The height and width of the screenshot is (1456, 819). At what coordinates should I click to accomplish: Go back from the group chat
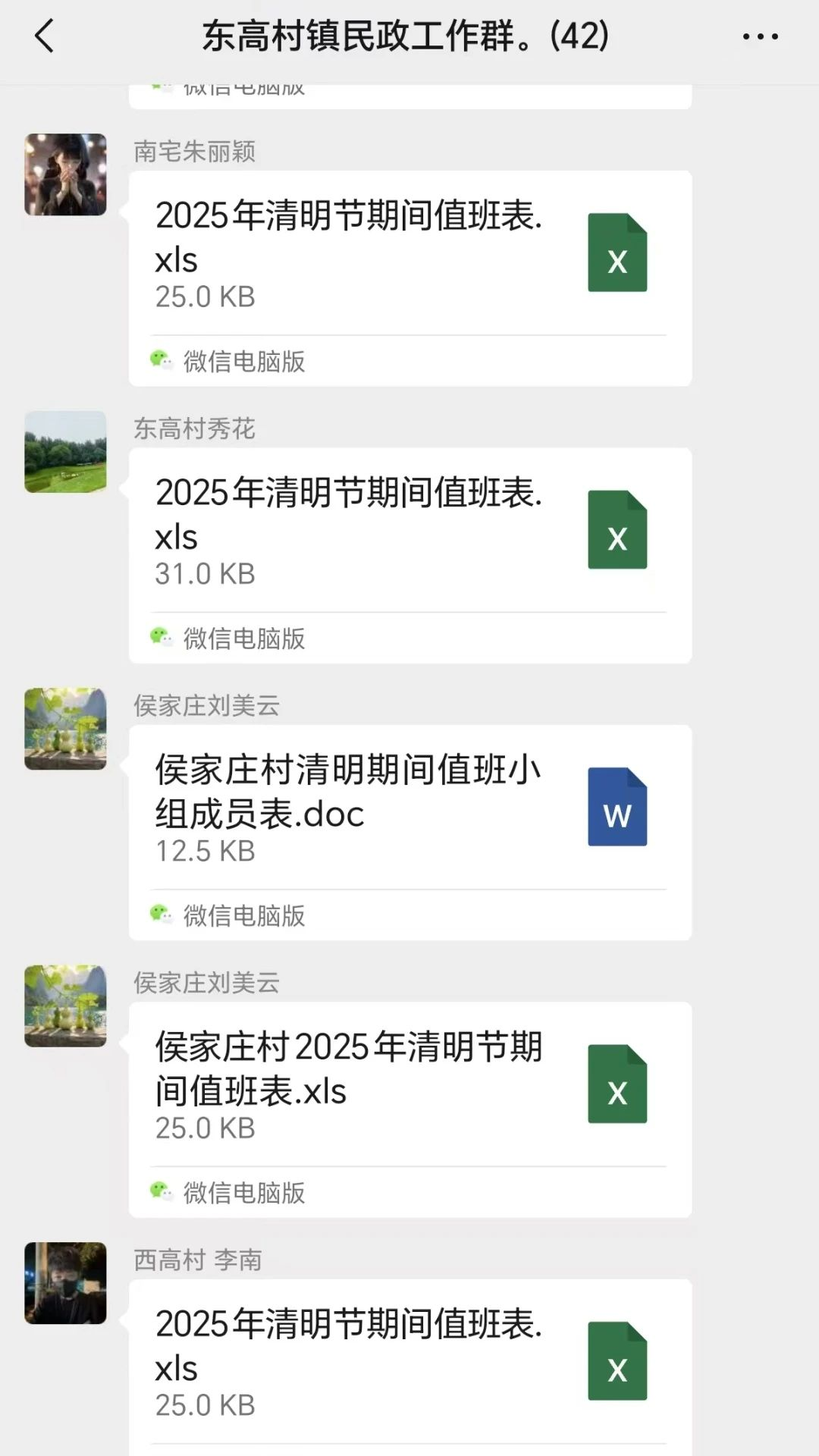45,36
